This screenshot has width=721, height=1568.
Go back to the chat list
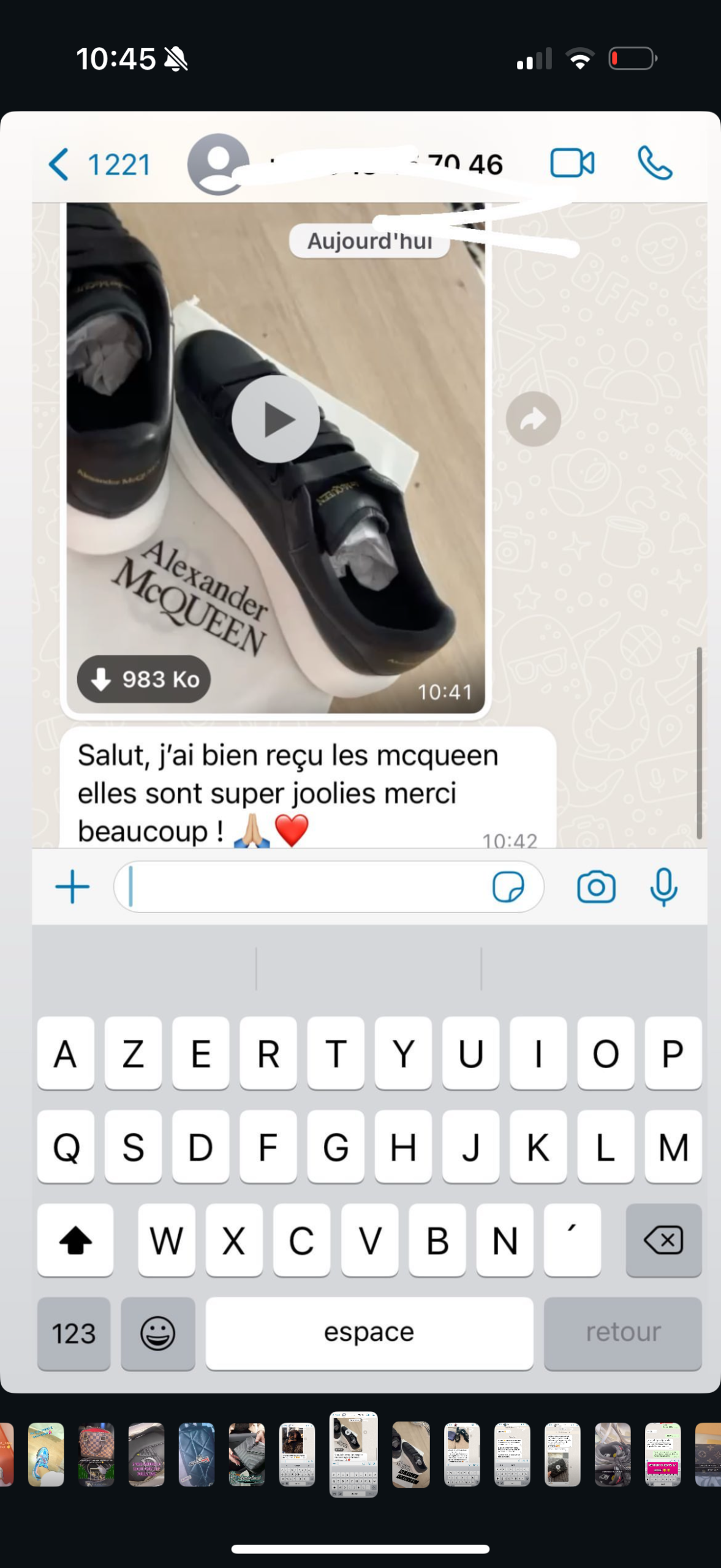pyautogui.click(x=98, y=165)
